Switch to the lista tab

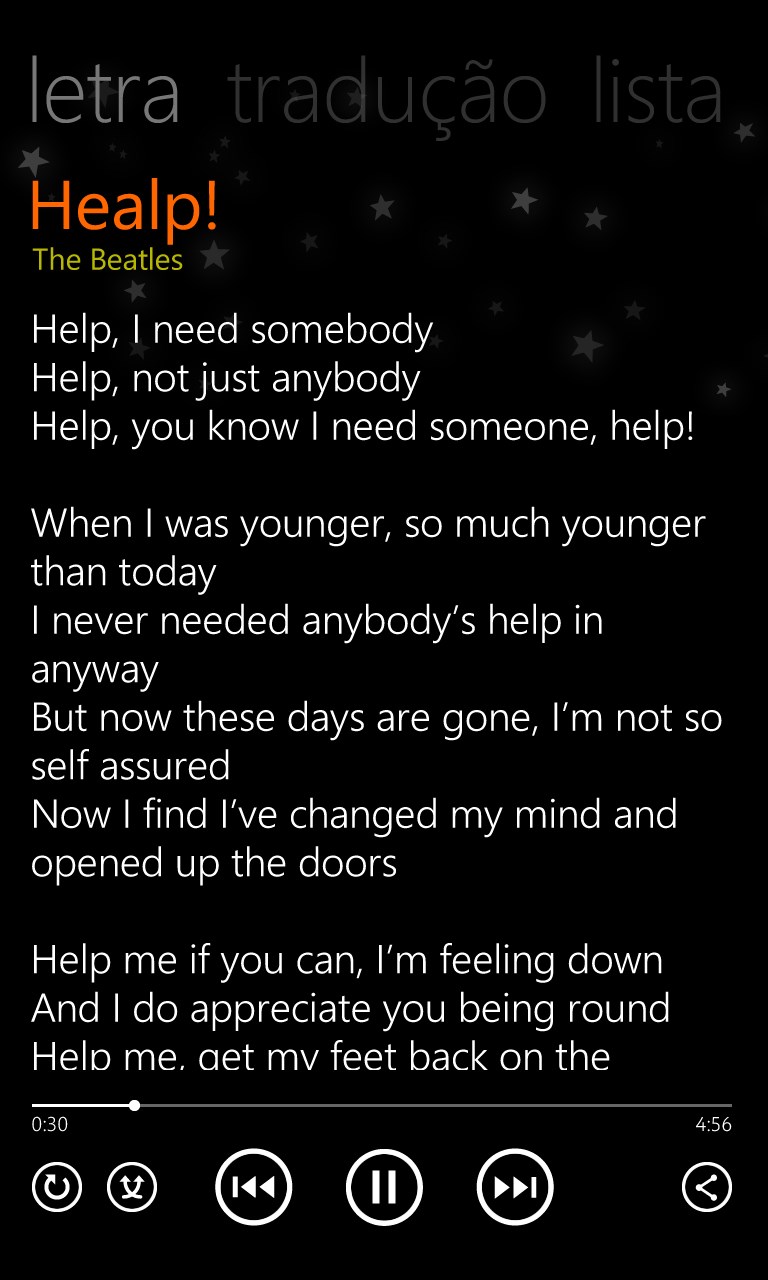[x=657, y=93]
